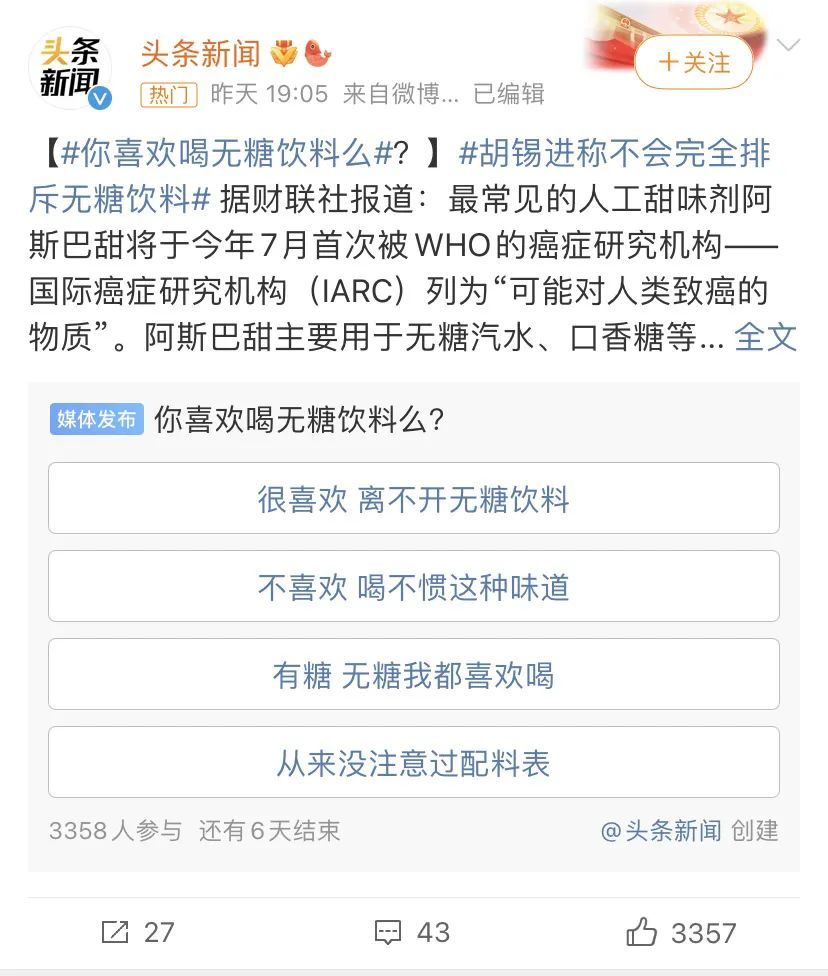Choose 有糖 无糖我都喜欢喝 option

click(413, 674)
